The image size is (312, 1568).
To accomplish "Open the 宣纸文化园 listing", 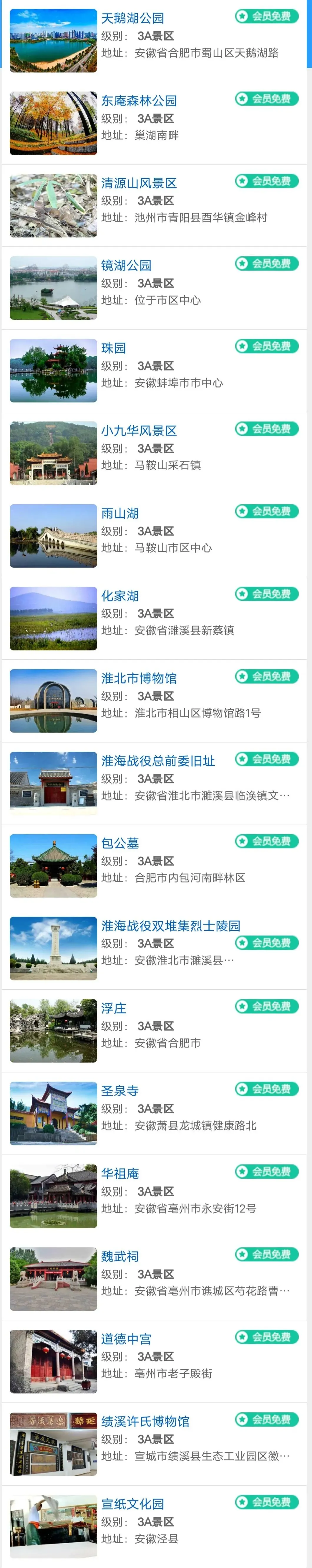I will (x=132, y=1504).
